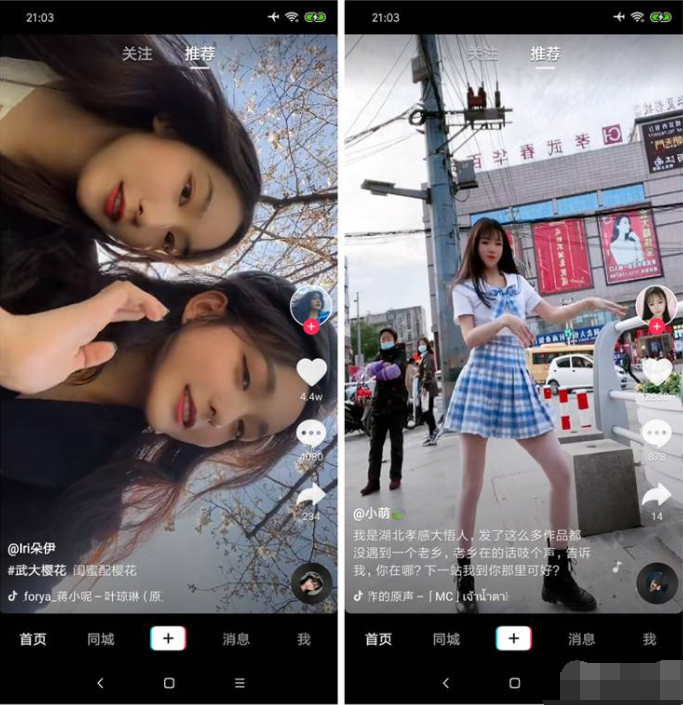Open comments on @lri朵伊's video
Screen dimensions: 683x705
click(x=312, y=433)
